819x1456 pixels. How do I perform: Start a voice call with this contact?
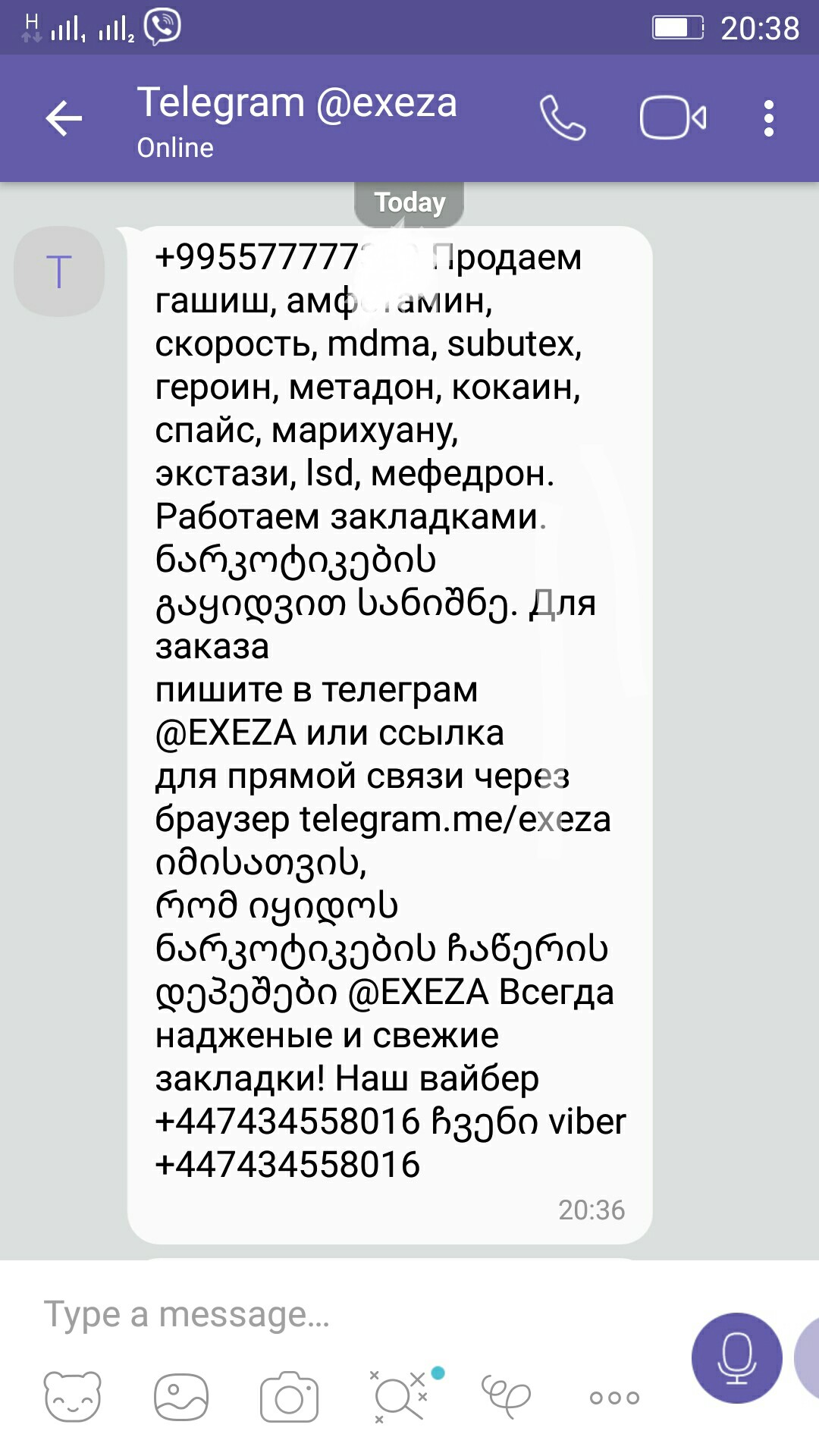click(x=562, y=118)
